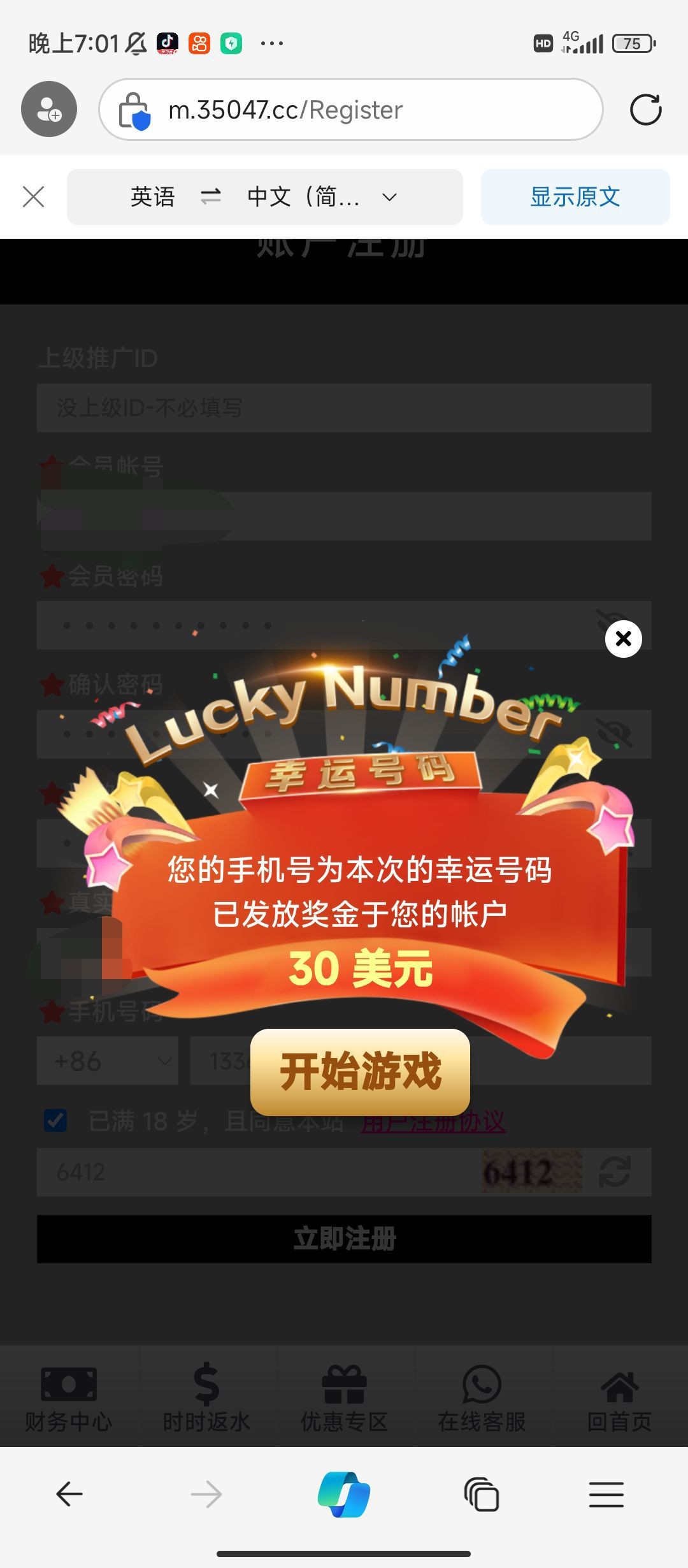Tap 显示原文 to show original text
Viewport: 688px width, 1568px height.
[x=575, y=197]
